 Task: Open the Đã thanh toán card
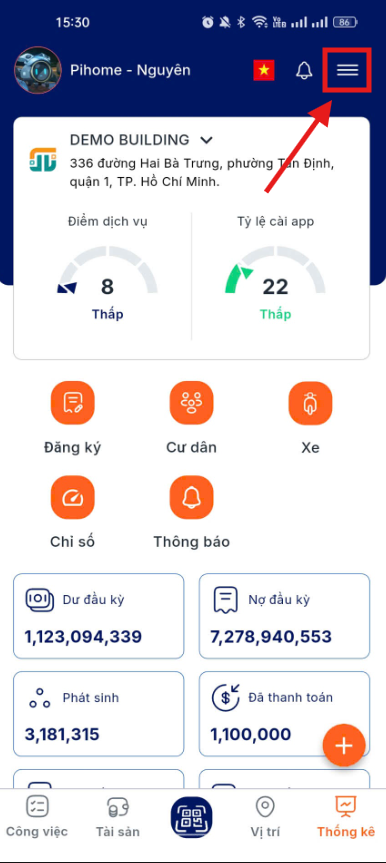point(284,713)
